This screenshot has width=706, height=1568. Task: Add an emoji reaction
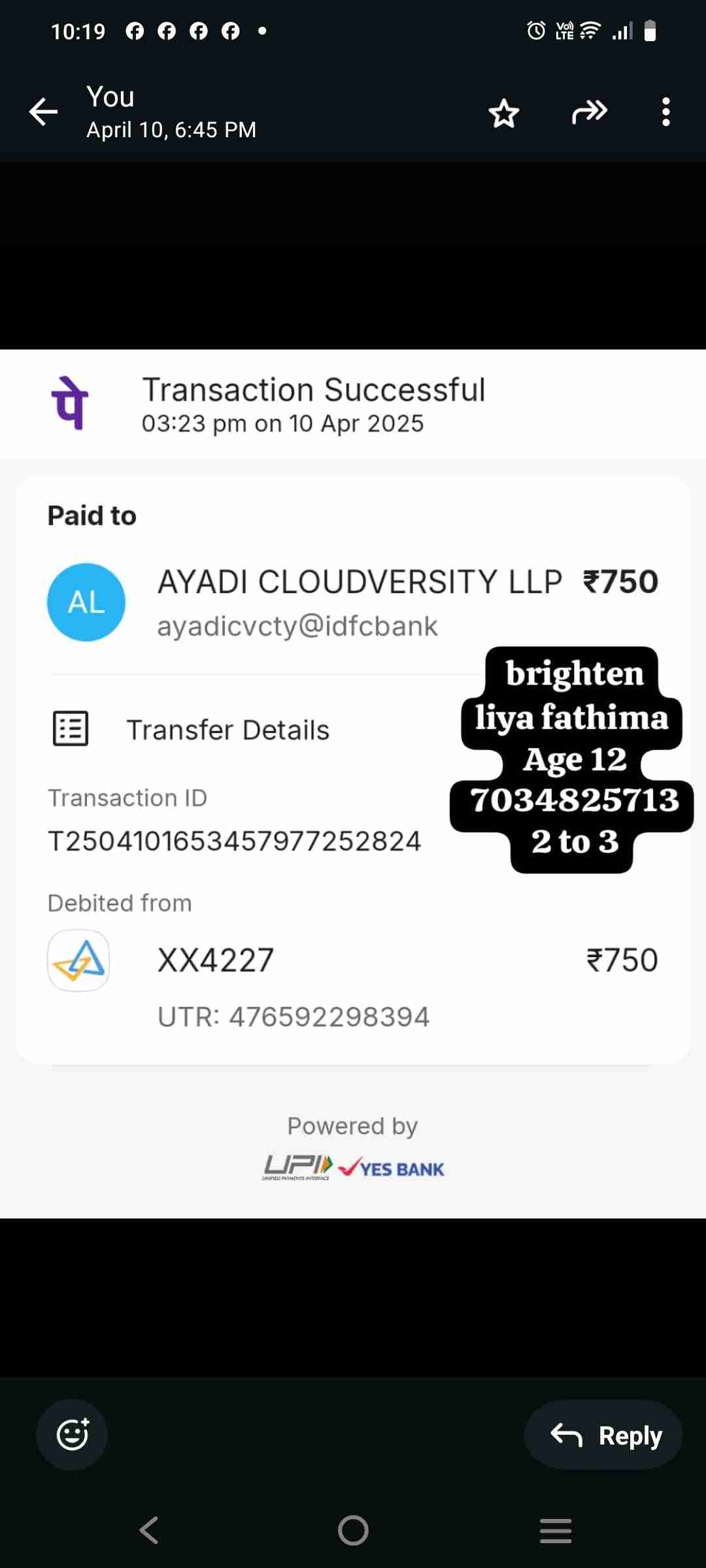[x=72, y=1435]
